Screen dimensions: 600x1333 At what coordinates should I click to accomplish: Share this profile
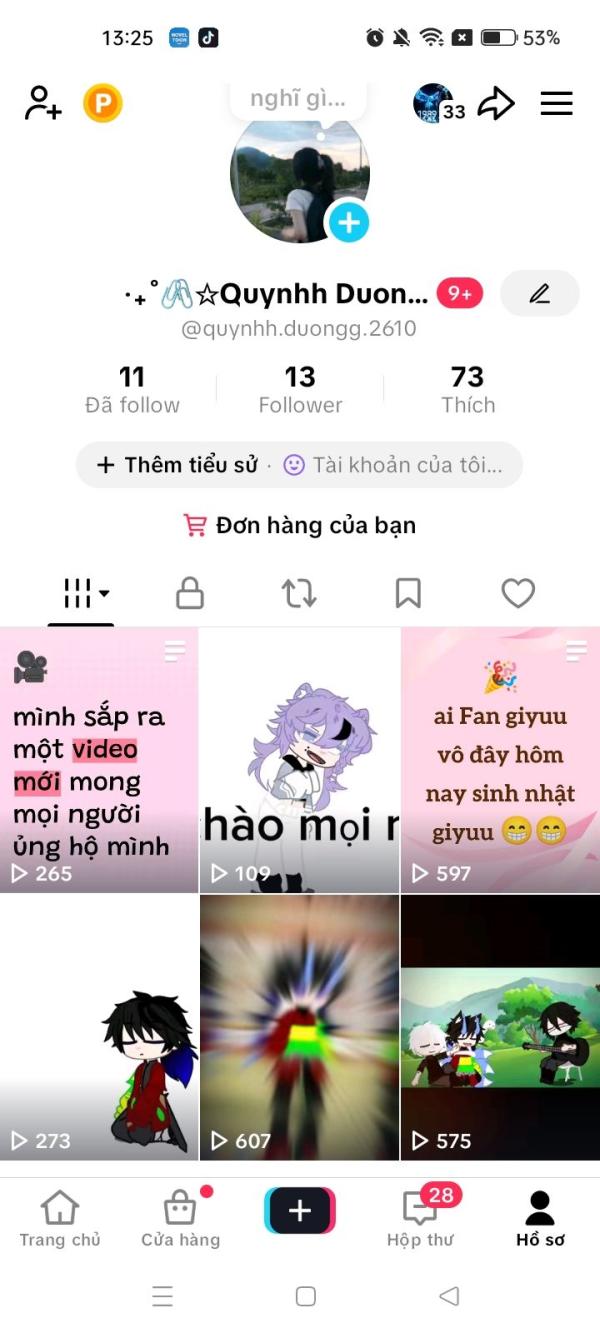tap(495, 103)
